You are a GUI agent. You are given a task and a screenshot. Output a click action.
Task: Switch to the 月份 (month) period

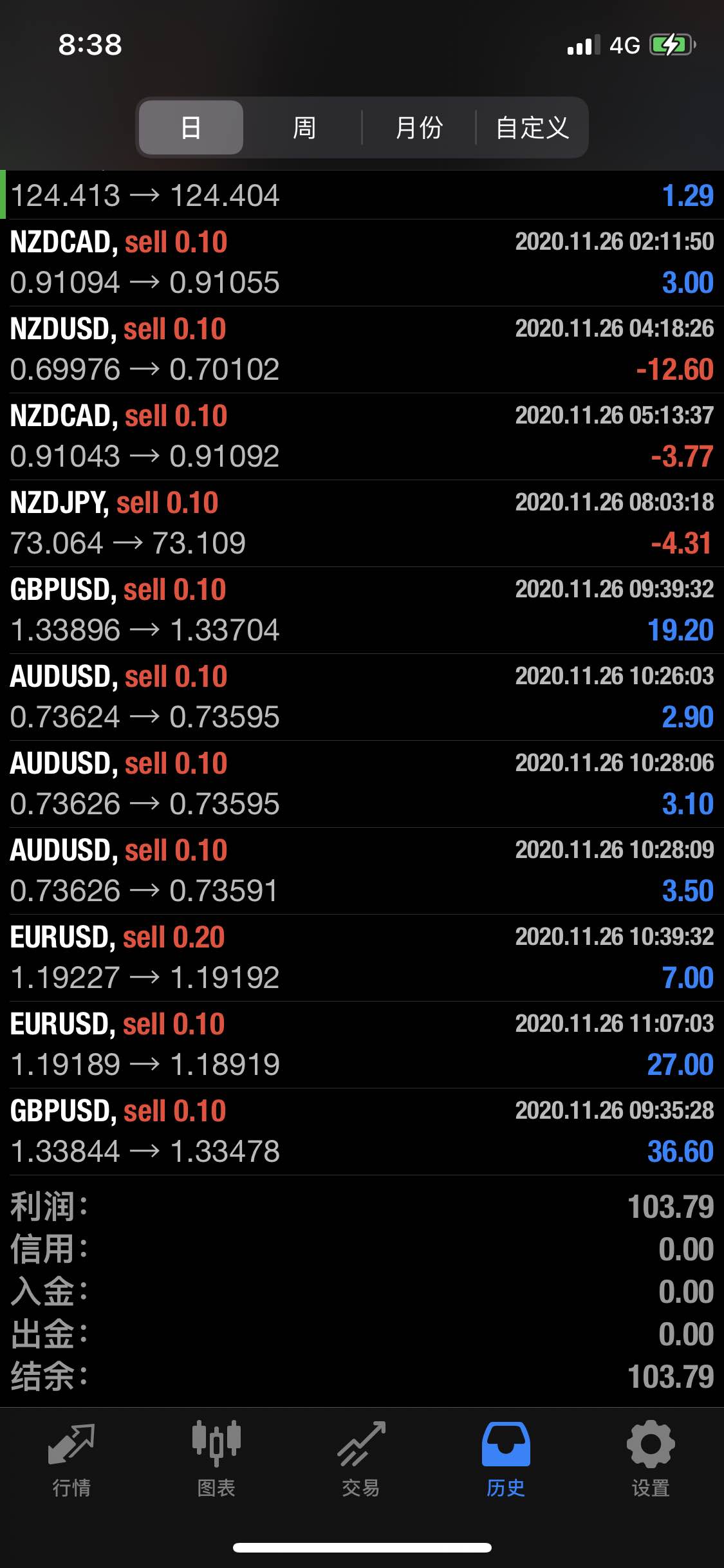[419, 127]
